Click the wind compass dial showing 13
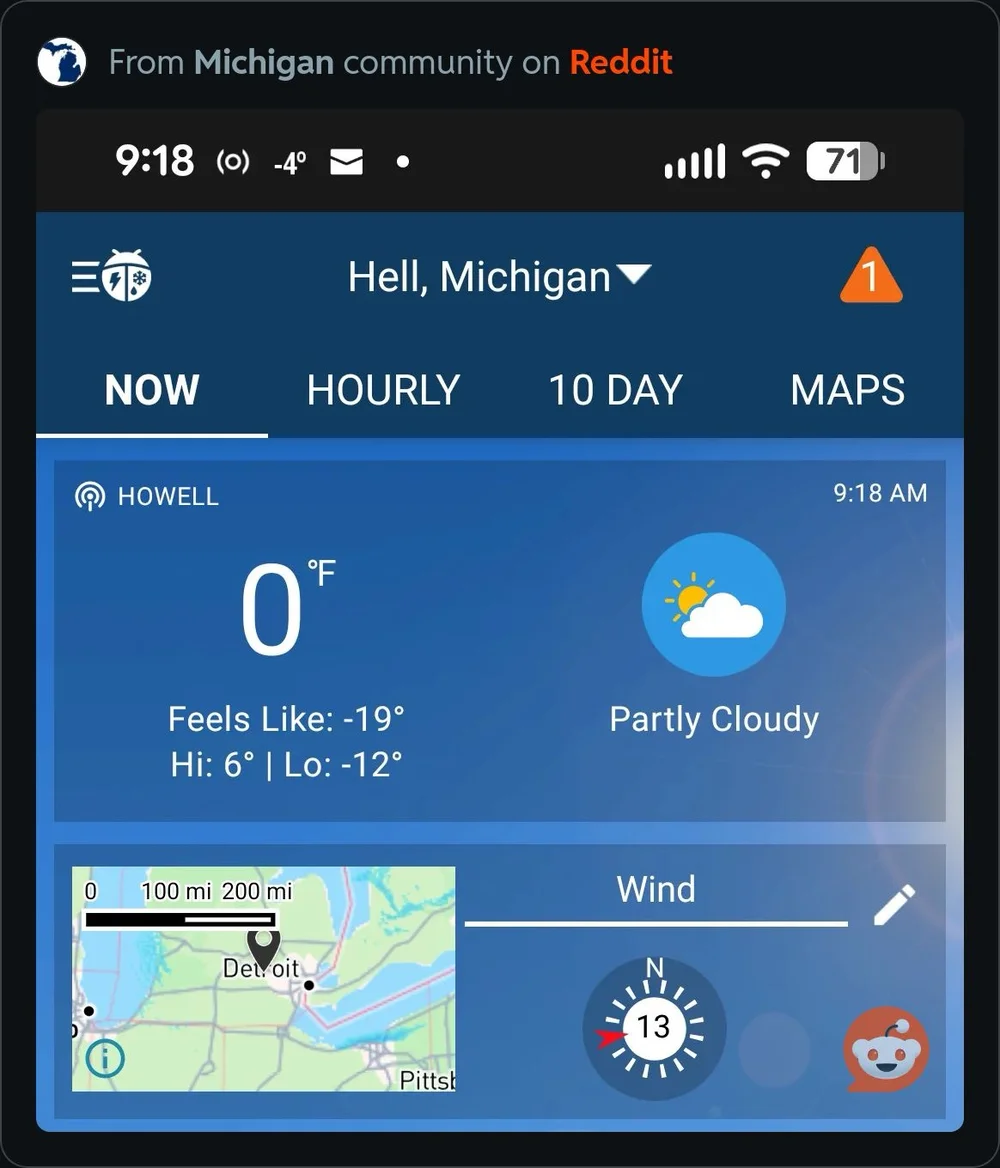Image resolution: width=1000 pixels, height=1168 pixels. coord(654,1027)
